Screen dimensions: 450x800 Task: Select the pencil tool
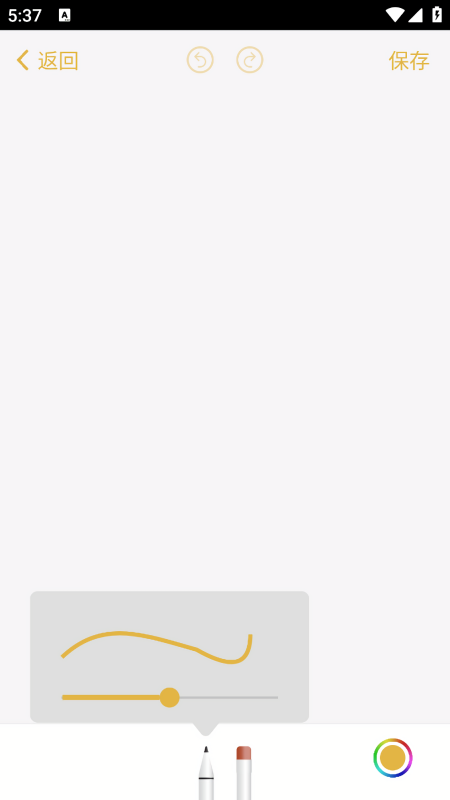coord(206,772)
